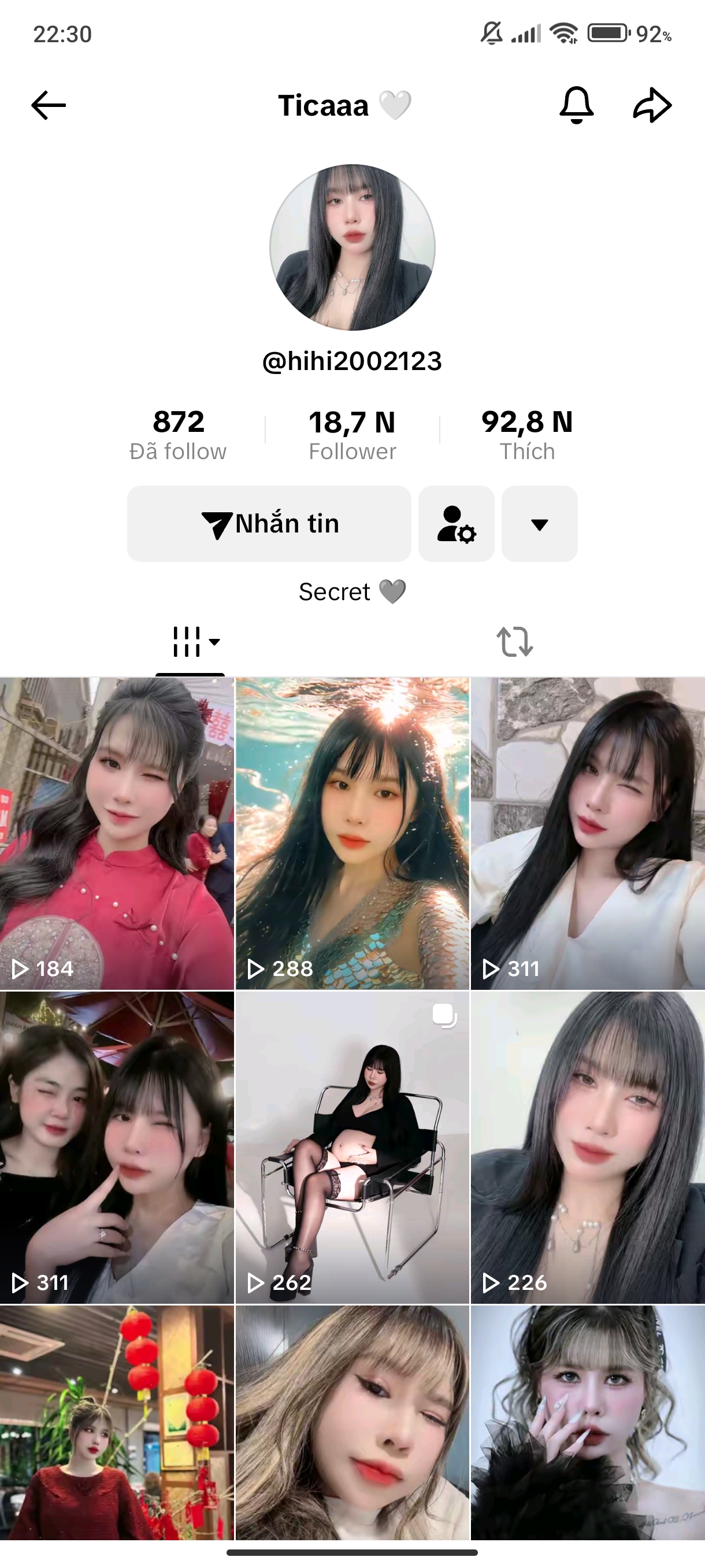The image size is (705, 1568).
Task: View the 18,7 N Follower list
Action: click(x=352, y=435)
